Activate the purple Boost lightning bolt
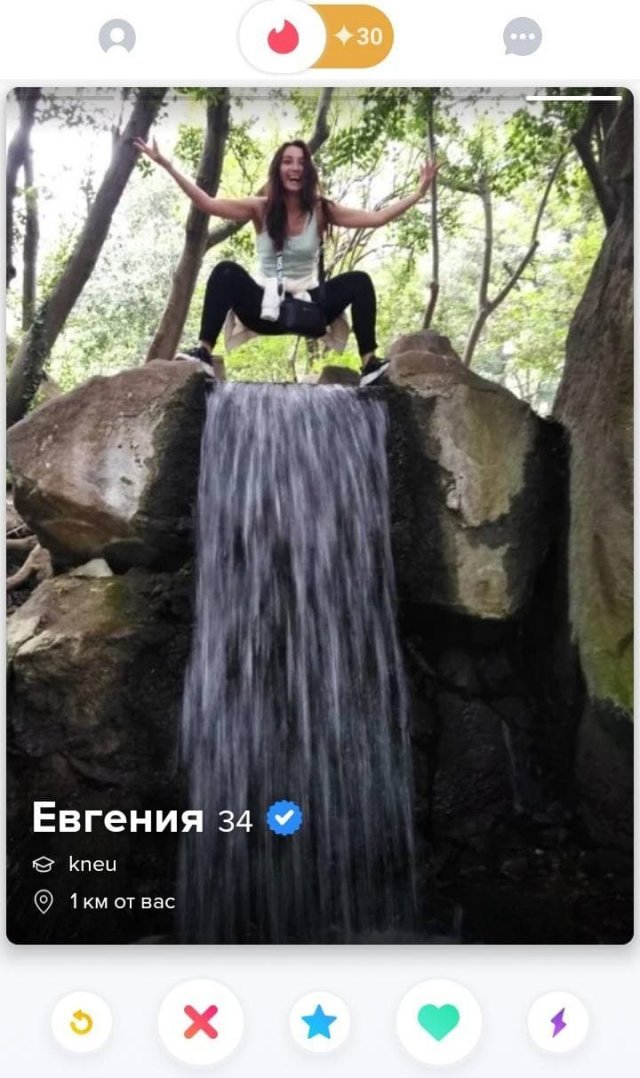The height and width of the screenshot is (1078, 640). click(x=558, y=1022)
